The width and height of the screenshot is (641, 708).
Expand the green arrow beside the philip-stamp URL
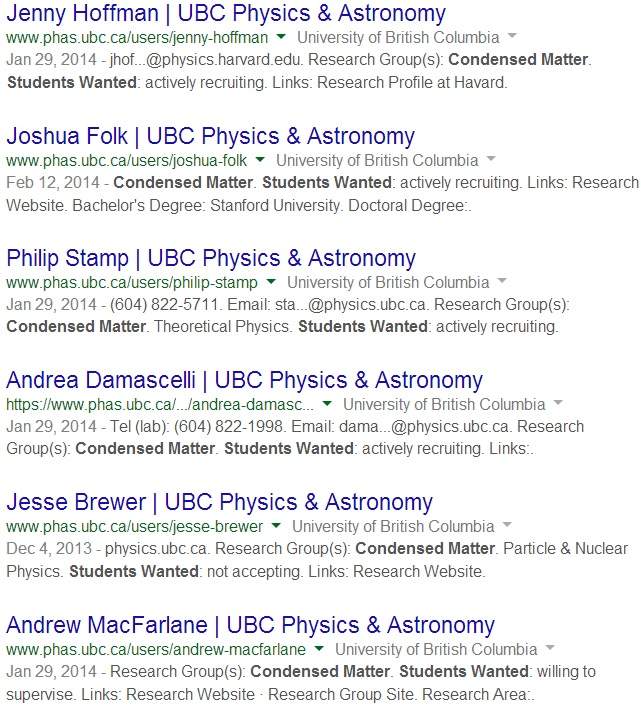[270, 283]
